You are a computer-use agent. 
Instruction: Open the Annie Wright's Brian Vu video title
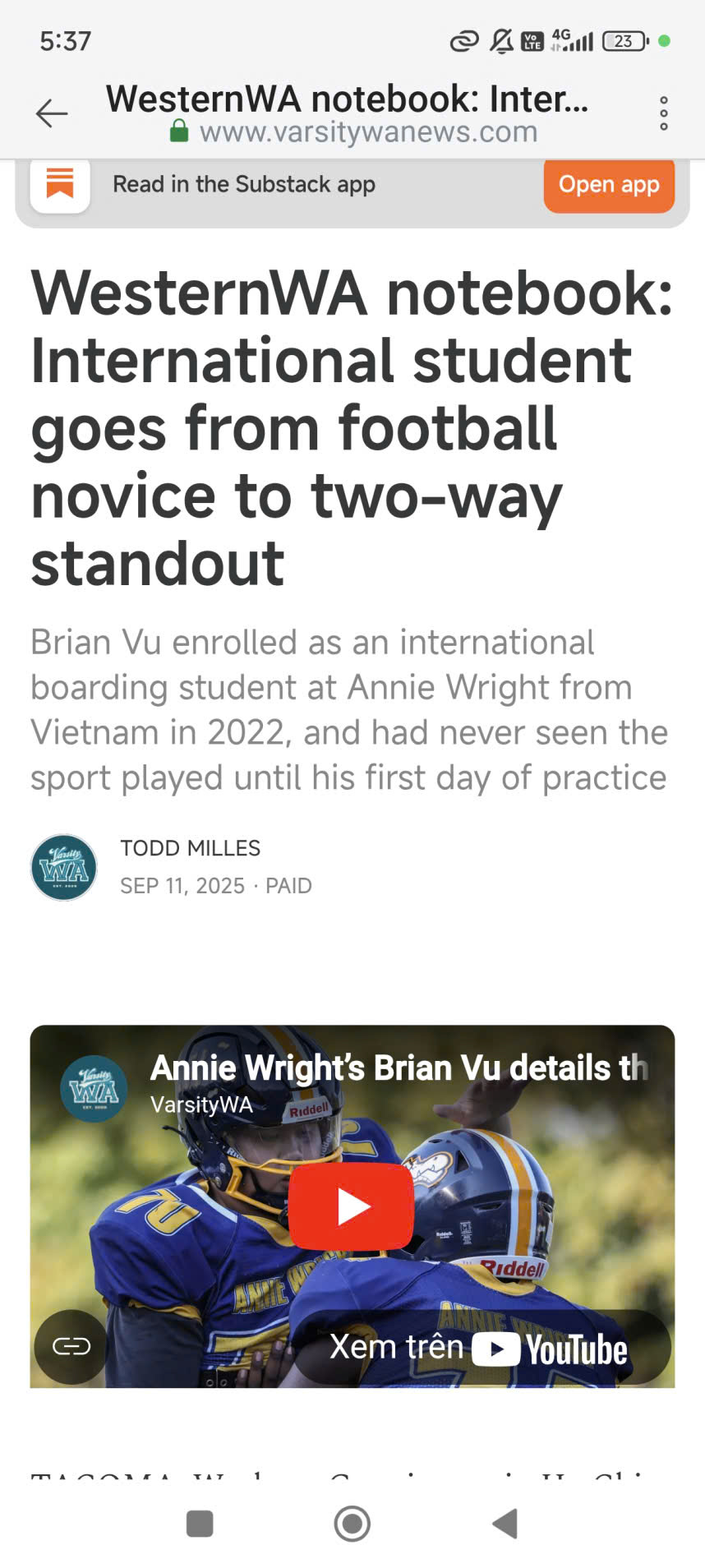(399, 1068)
